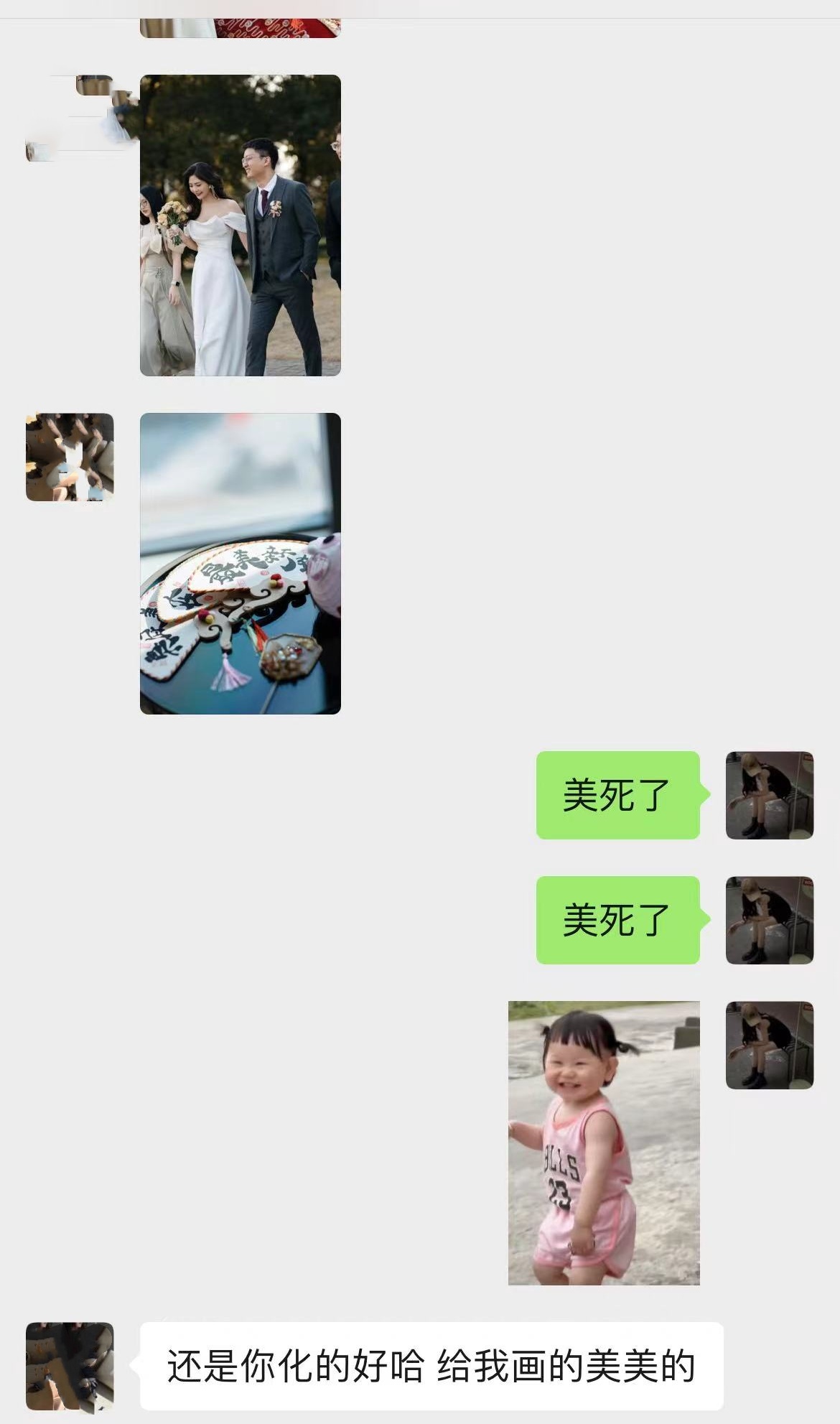Open avatar beside the toddler image

click(769, 1045)
